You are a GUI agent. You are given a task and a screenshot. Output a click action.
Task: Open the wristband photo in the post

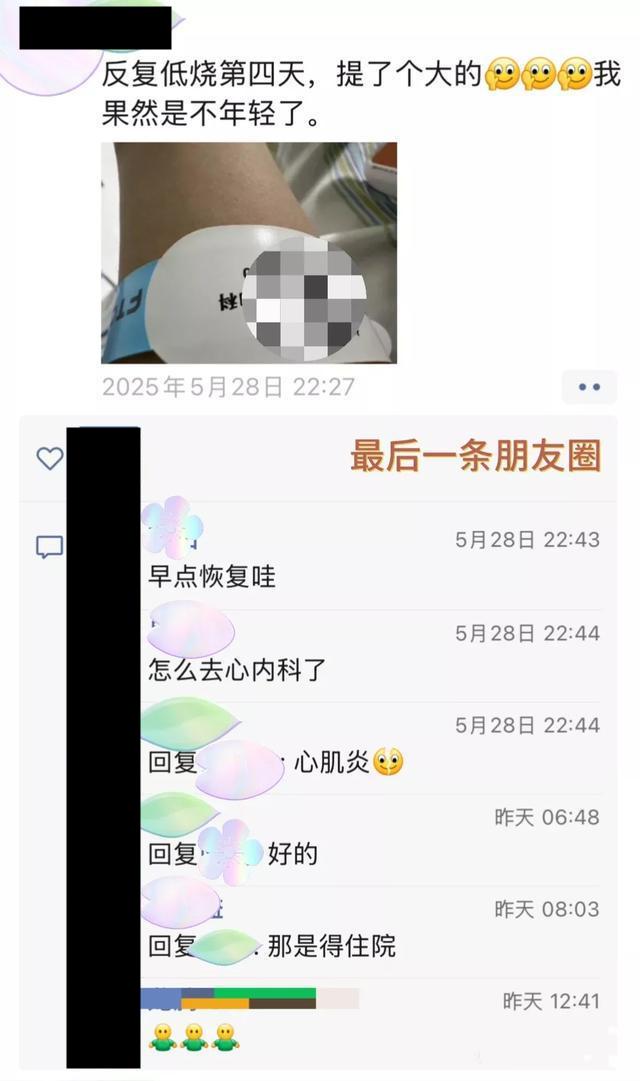pyautogui.click(x=249, y=252)
